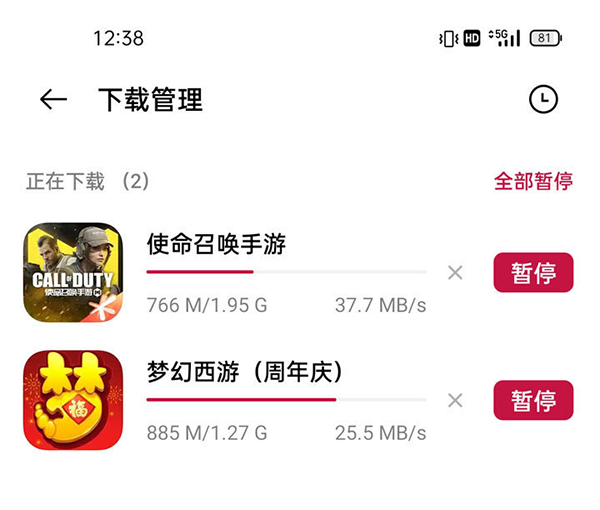The width and height of the screenshot is (600, 510).
Task: Cancel the 使命召唤手游 download
Action: (455, 272)
